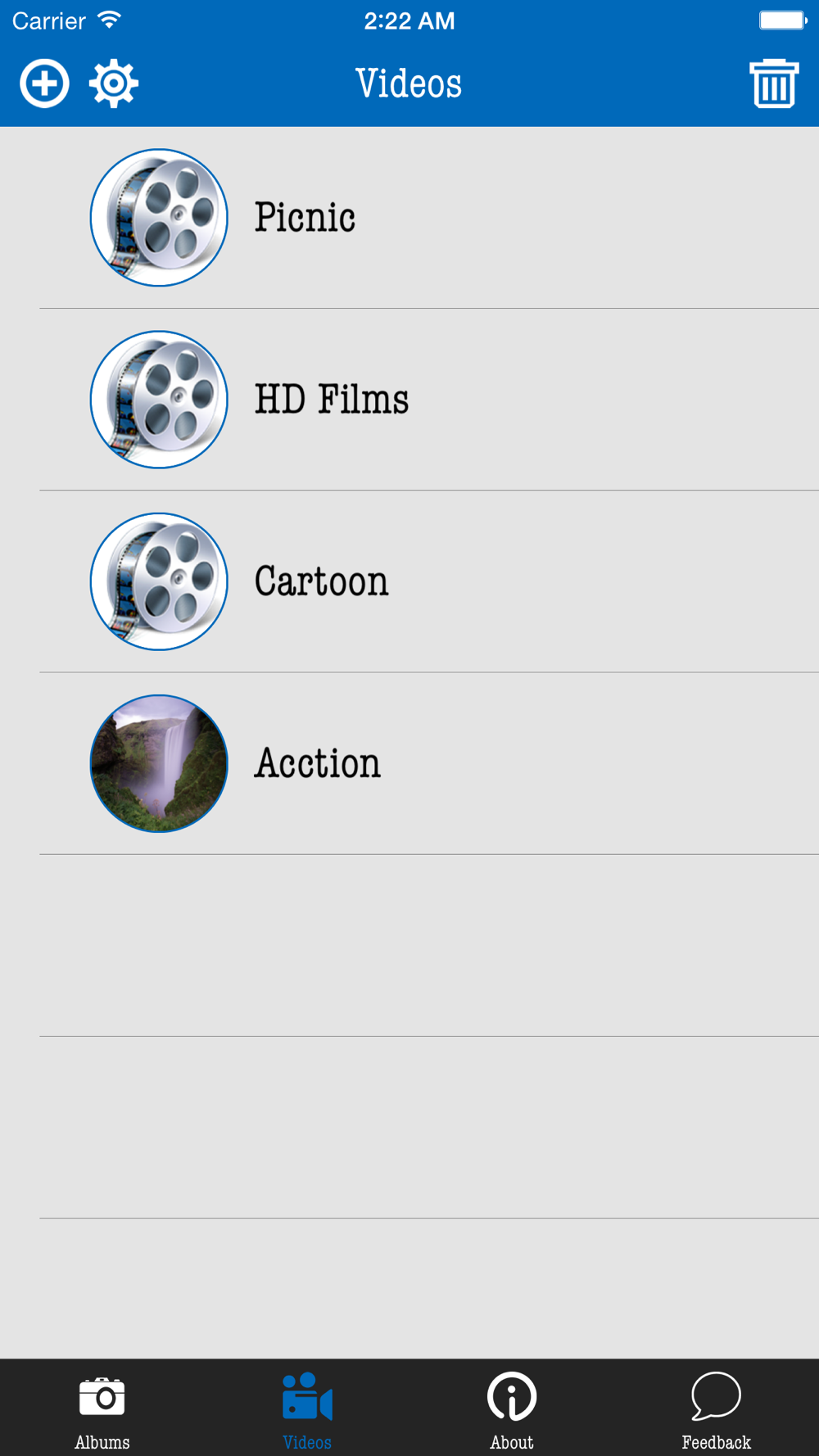Add a new video folder
The height and width of the screenshot is (1456, 819).
click(x=44, y=84)
